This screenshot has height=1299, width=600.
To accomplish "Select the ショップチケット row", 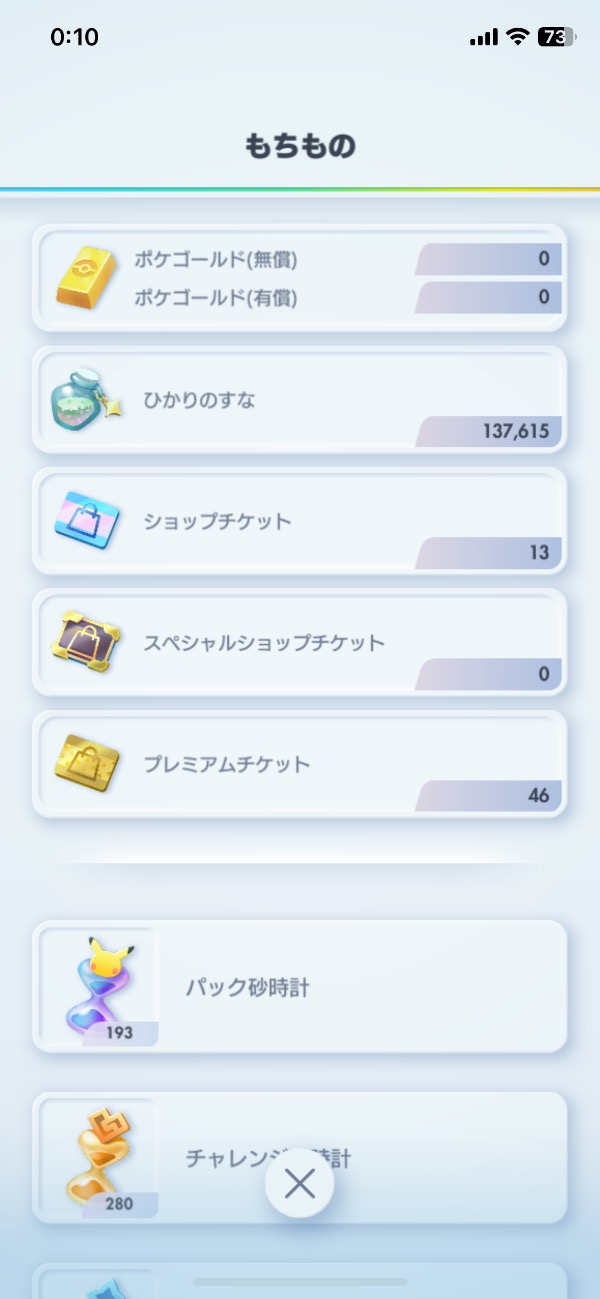I will point(300,521).
